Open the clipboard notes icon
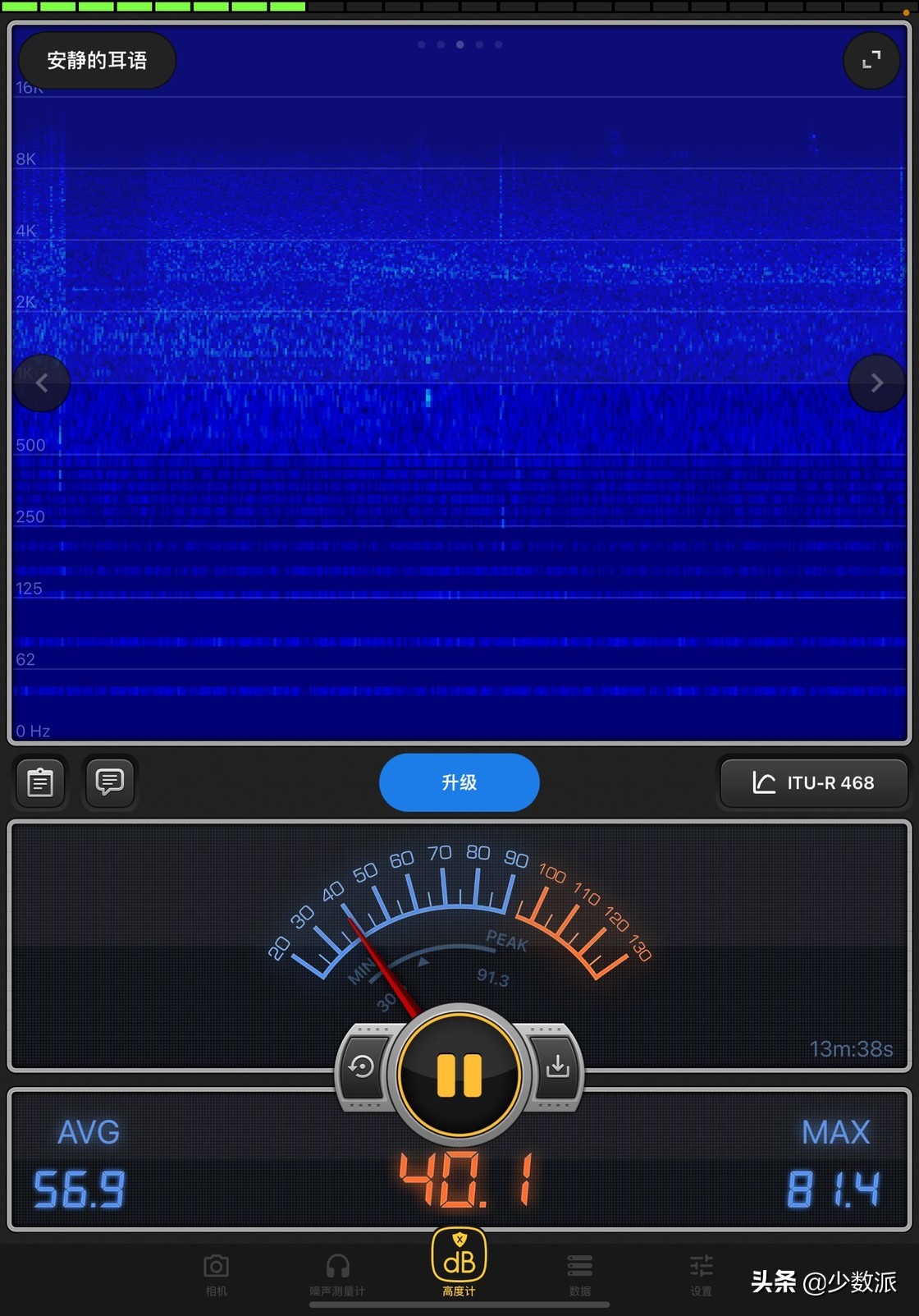919x1316 pixels. point(39,782)
